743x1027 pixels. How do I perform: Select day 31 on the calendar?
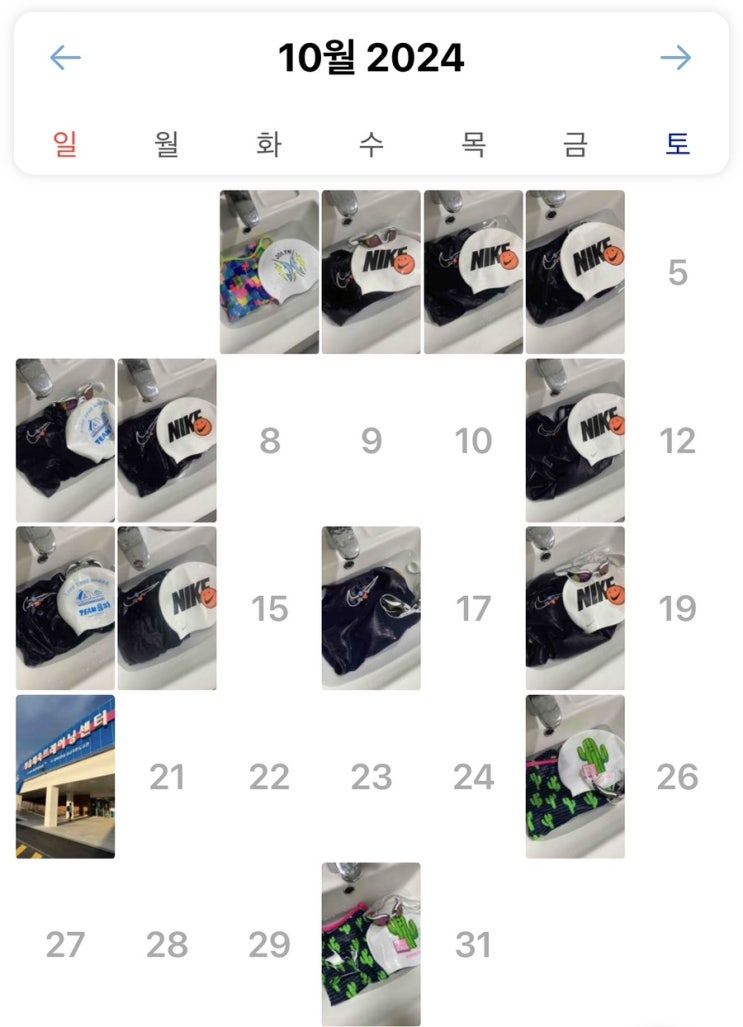pos(473,944)
